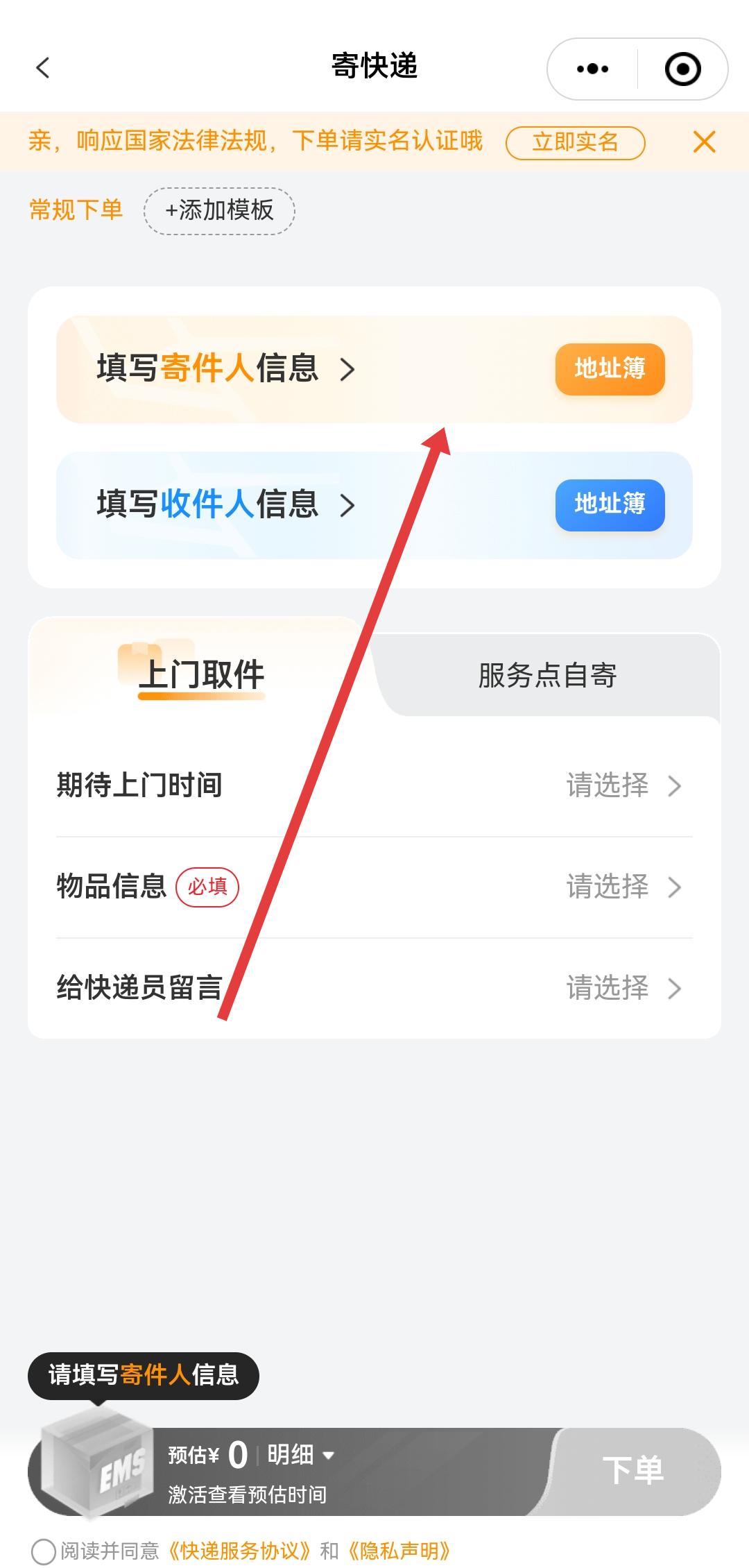The width and height of the screenshot is (749, 1568).
Task: Switch to 上门取件 tab
Action: pos(201,674)
